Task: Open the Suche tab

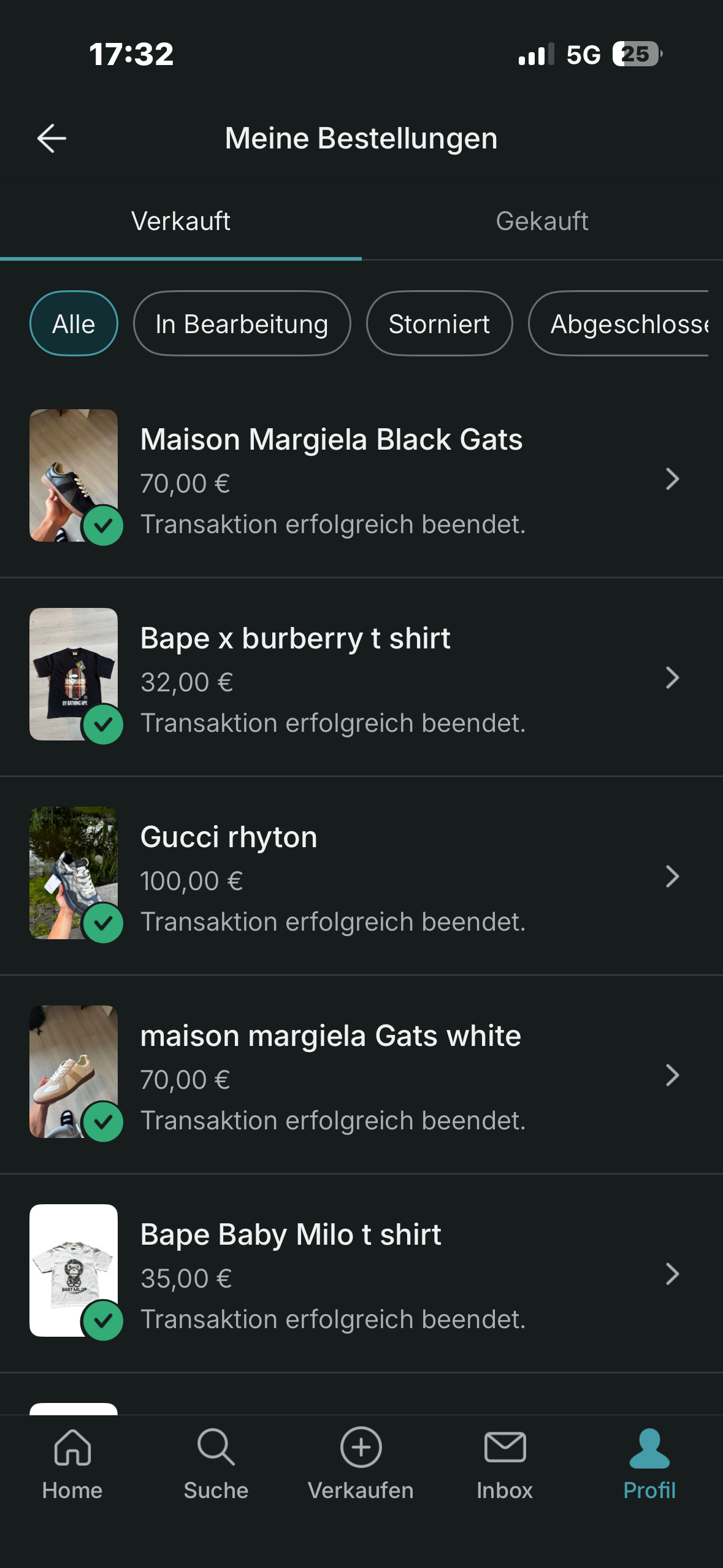Action: [216, 1464]
